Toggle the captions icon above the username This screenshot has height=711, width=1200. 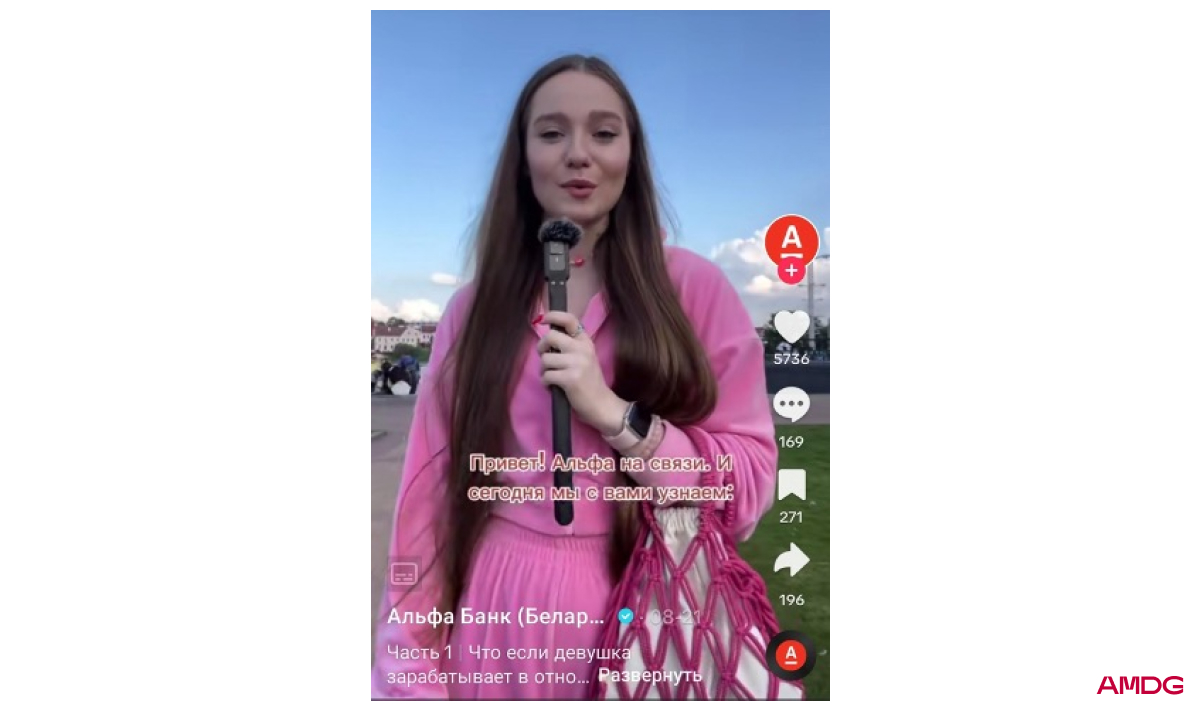[x=404, y=573]
